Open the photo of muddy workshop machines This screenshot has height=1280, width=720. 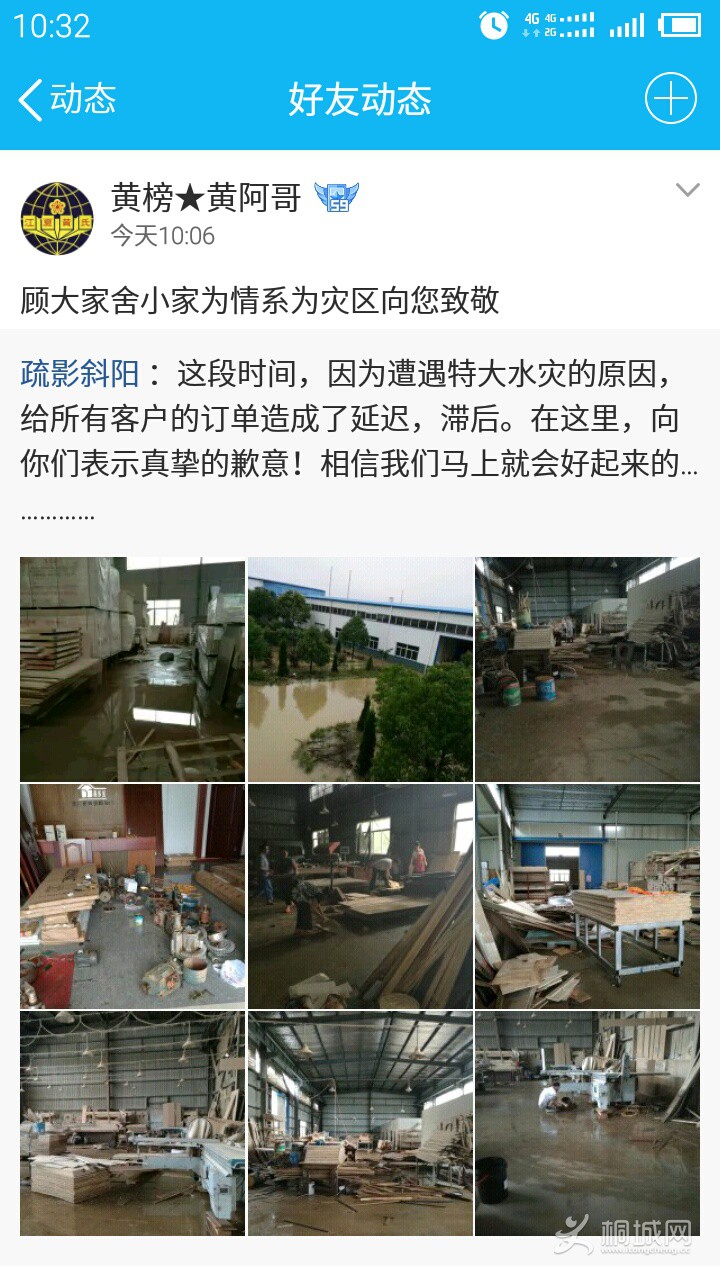coord(132,1123)
